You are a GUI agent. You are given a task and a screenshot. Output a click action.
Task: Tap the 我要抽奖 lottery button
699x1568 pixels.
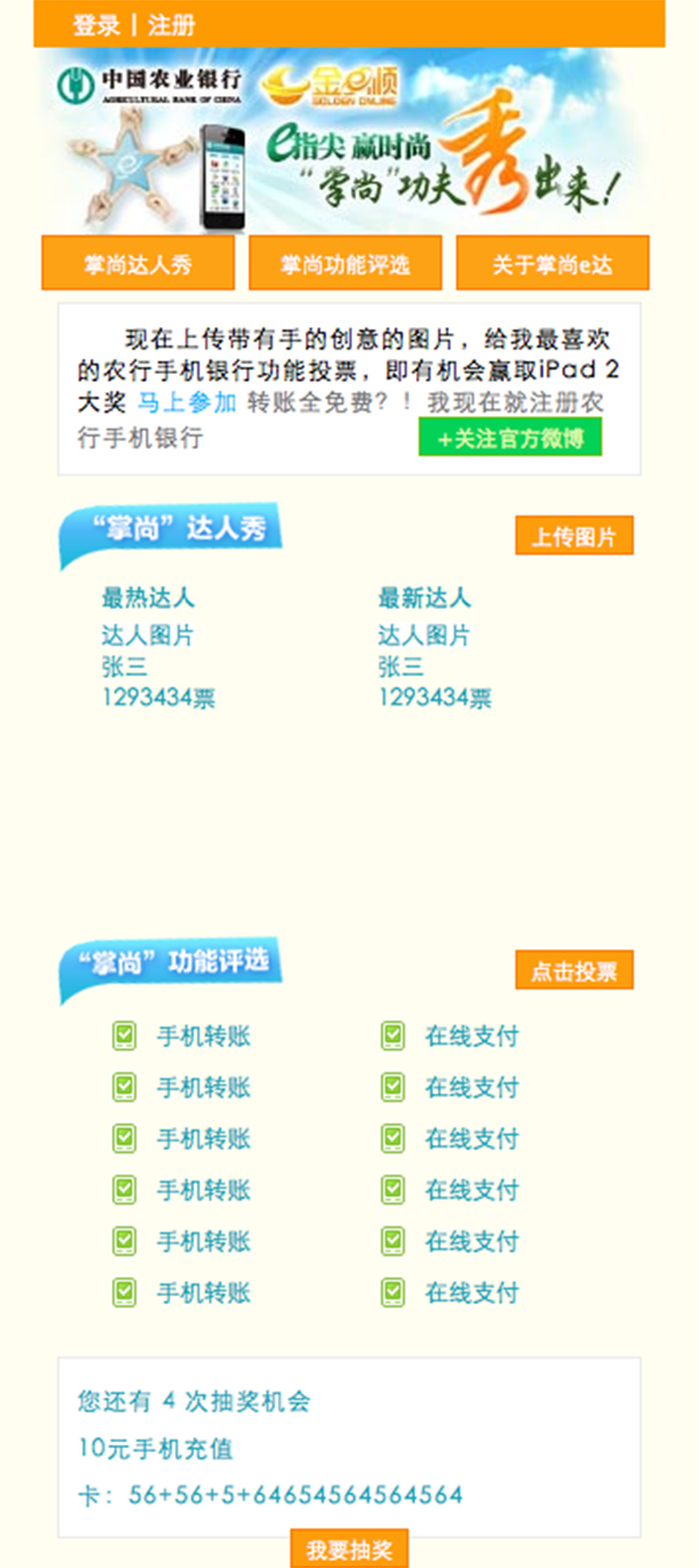349,1550
